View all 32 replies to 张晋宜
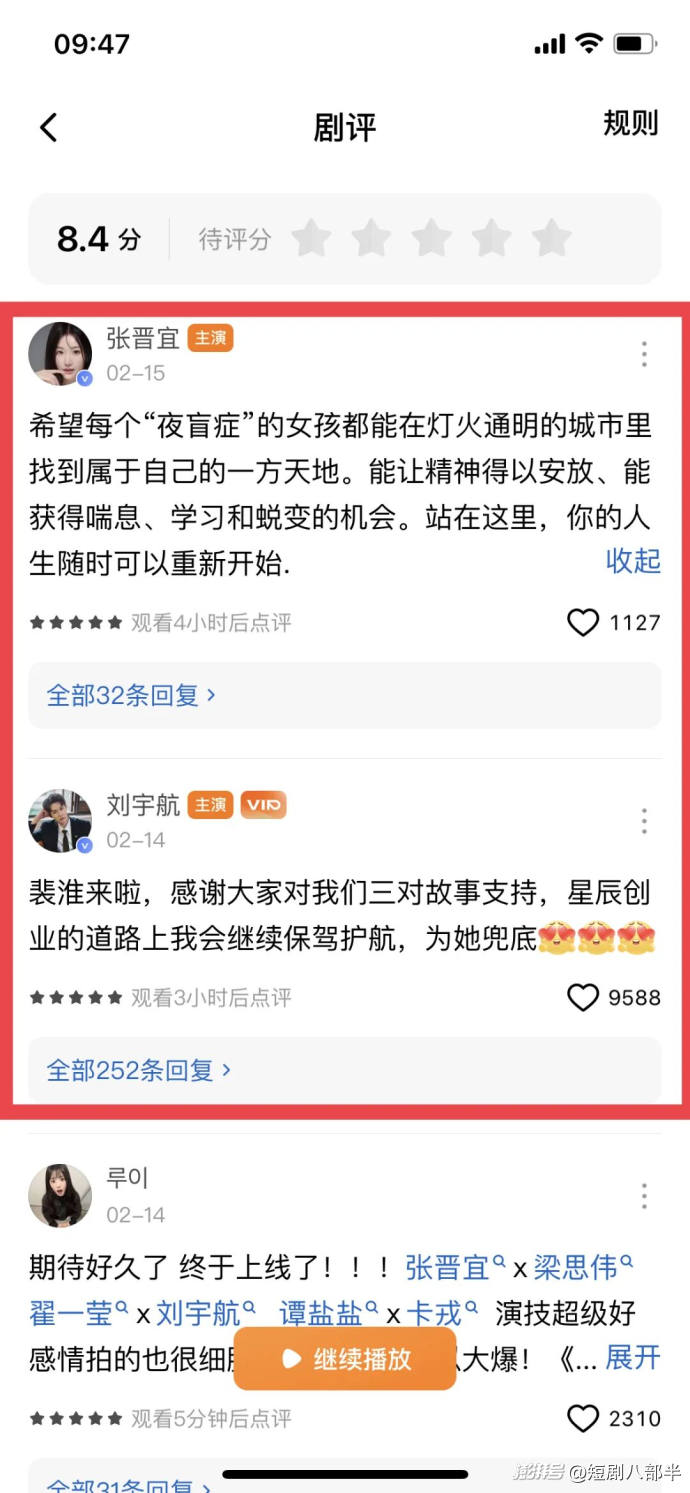Screen dimensions: 690x1493 click(131, 695)
